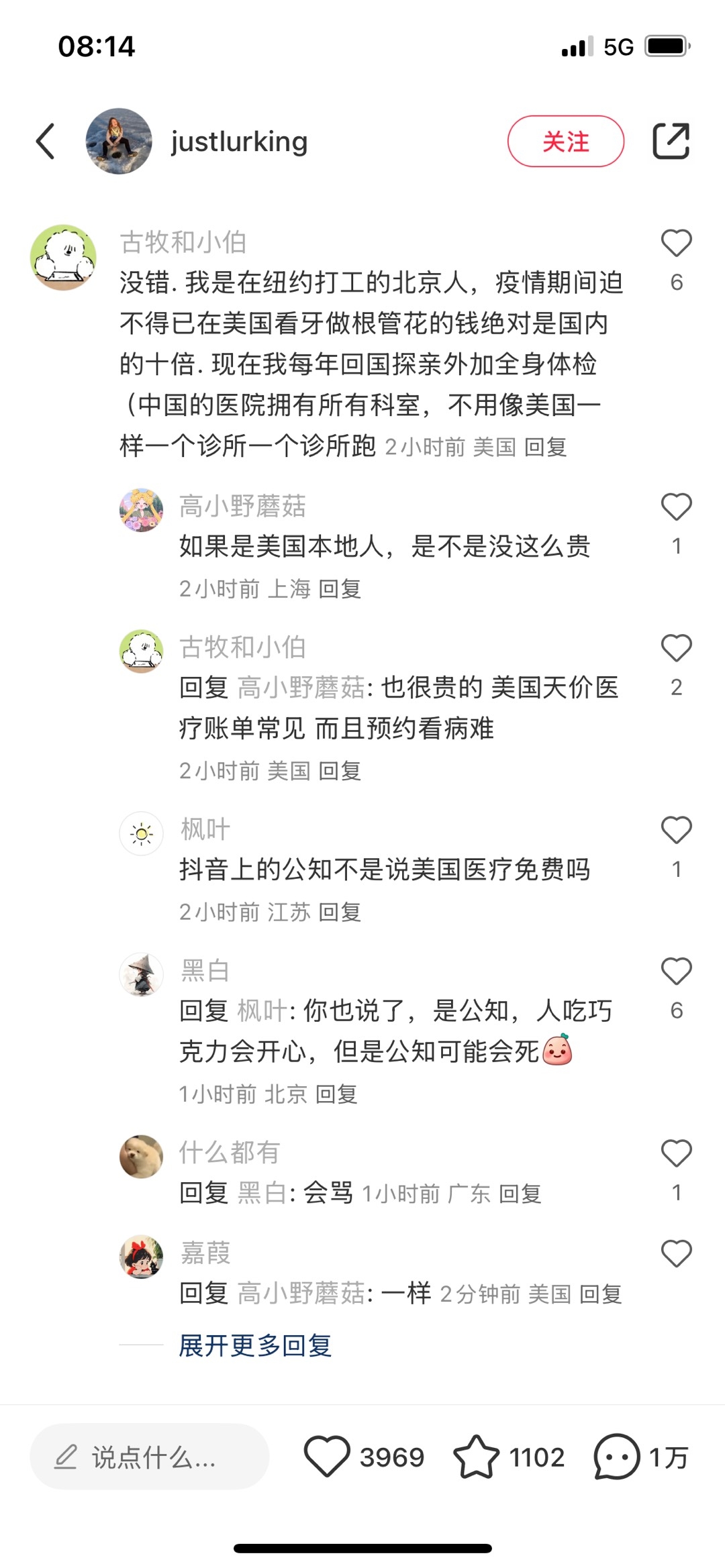Open 黑白's avatar

click(141, 974)
